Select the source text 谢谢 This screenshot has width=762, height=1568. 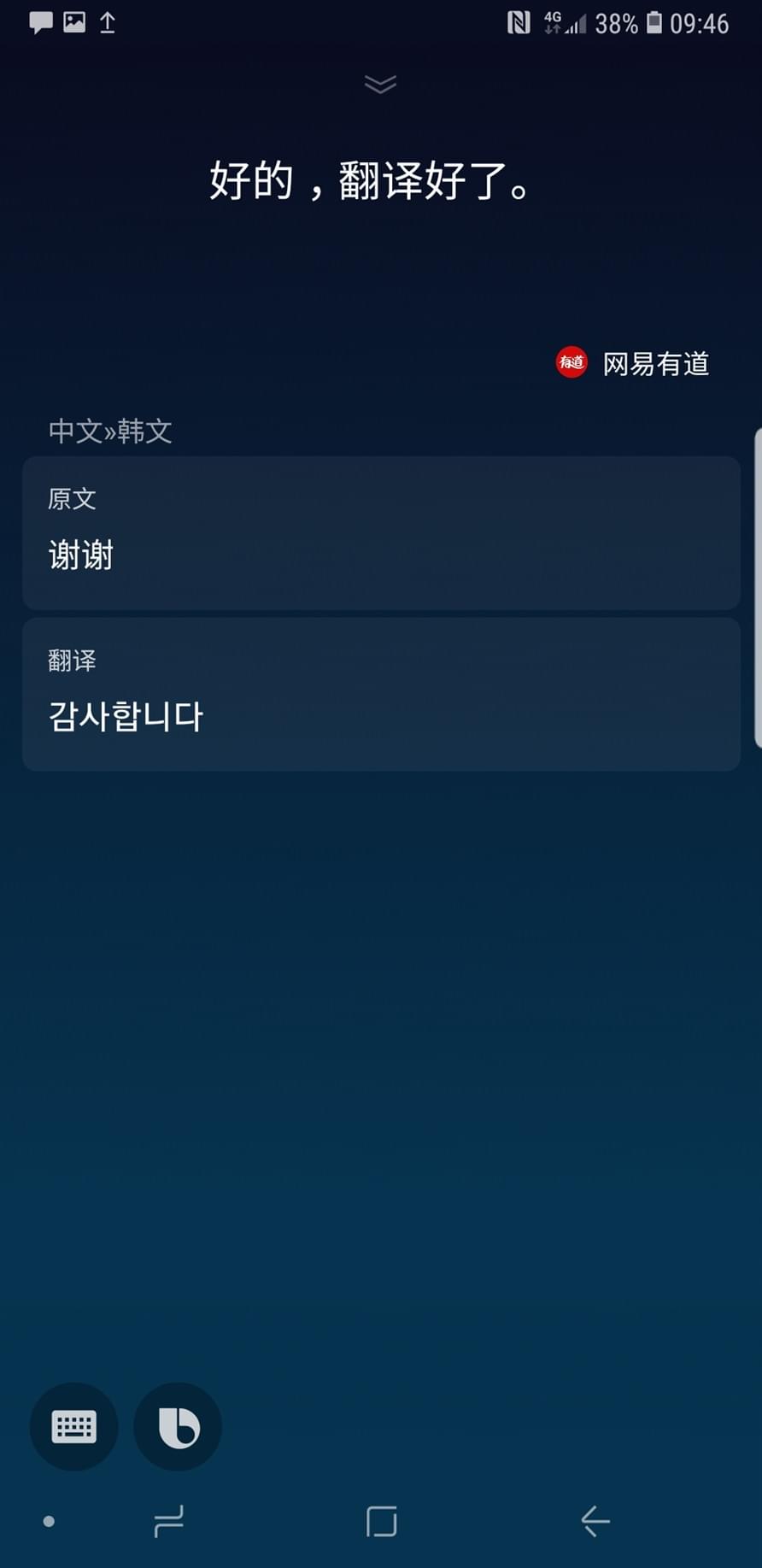click(79, 555)
